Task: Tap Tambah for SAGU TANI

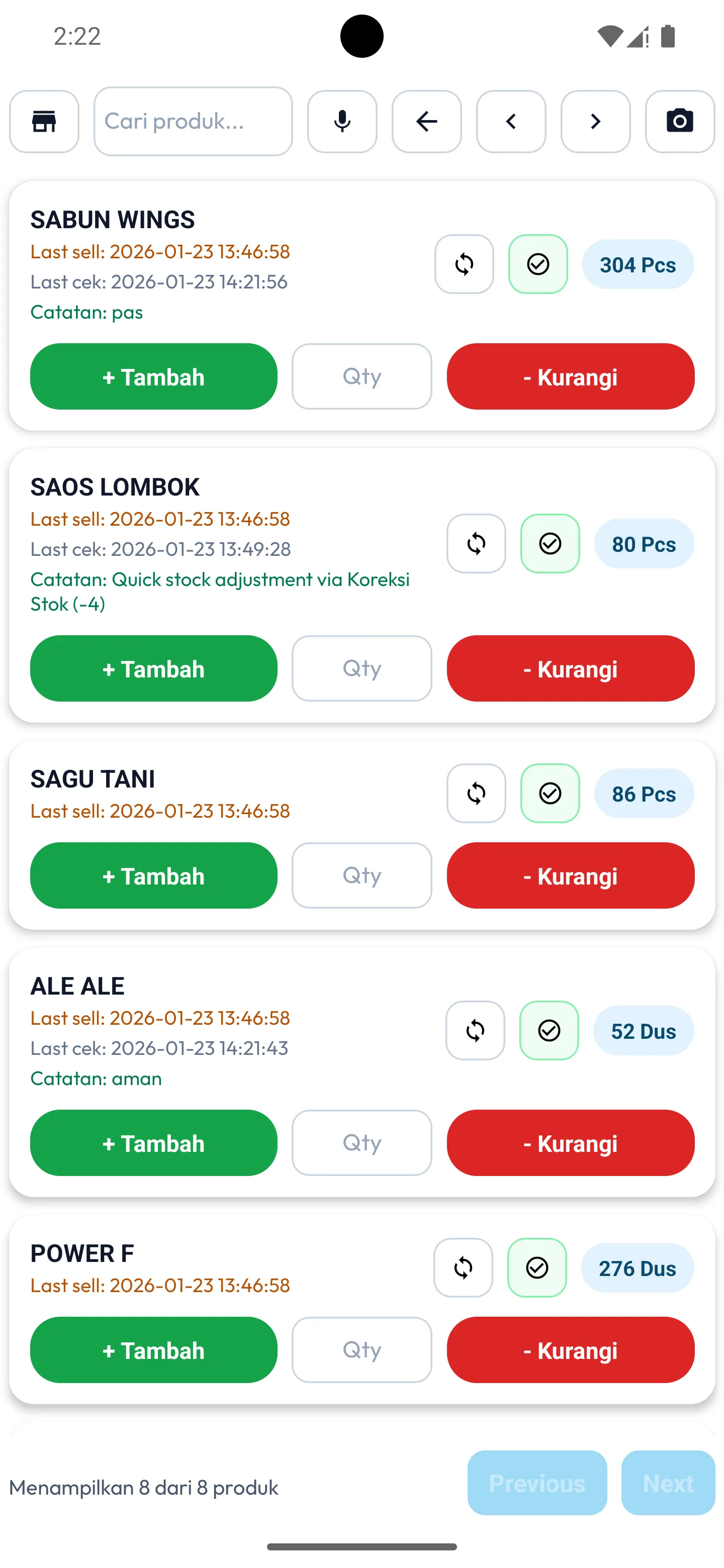Action: pyautogui.click(x=153, y=875)
